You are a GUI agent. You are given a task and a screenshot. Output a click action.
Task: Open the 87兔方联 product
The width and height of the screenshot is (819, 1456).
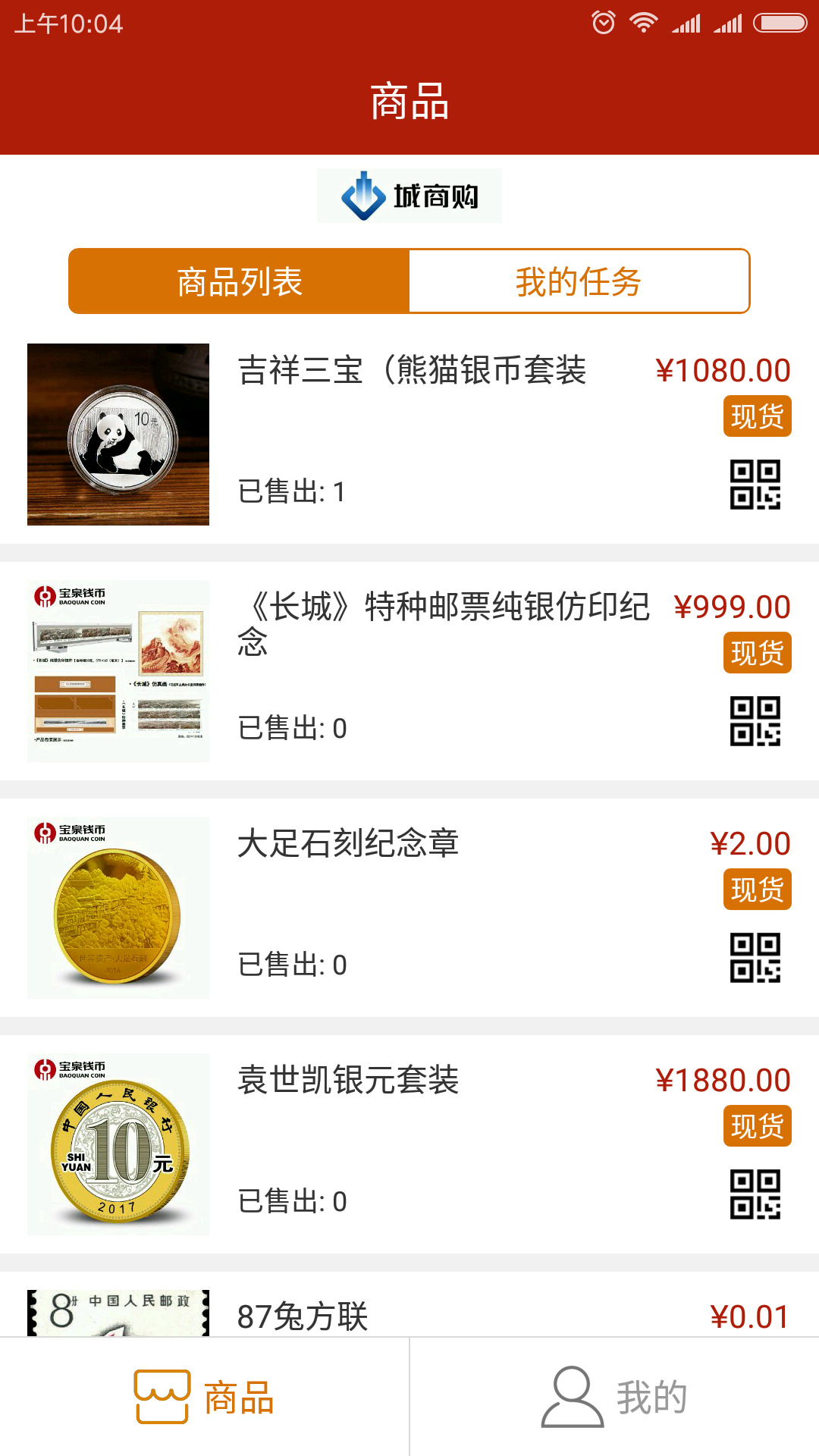point(303,1316)
